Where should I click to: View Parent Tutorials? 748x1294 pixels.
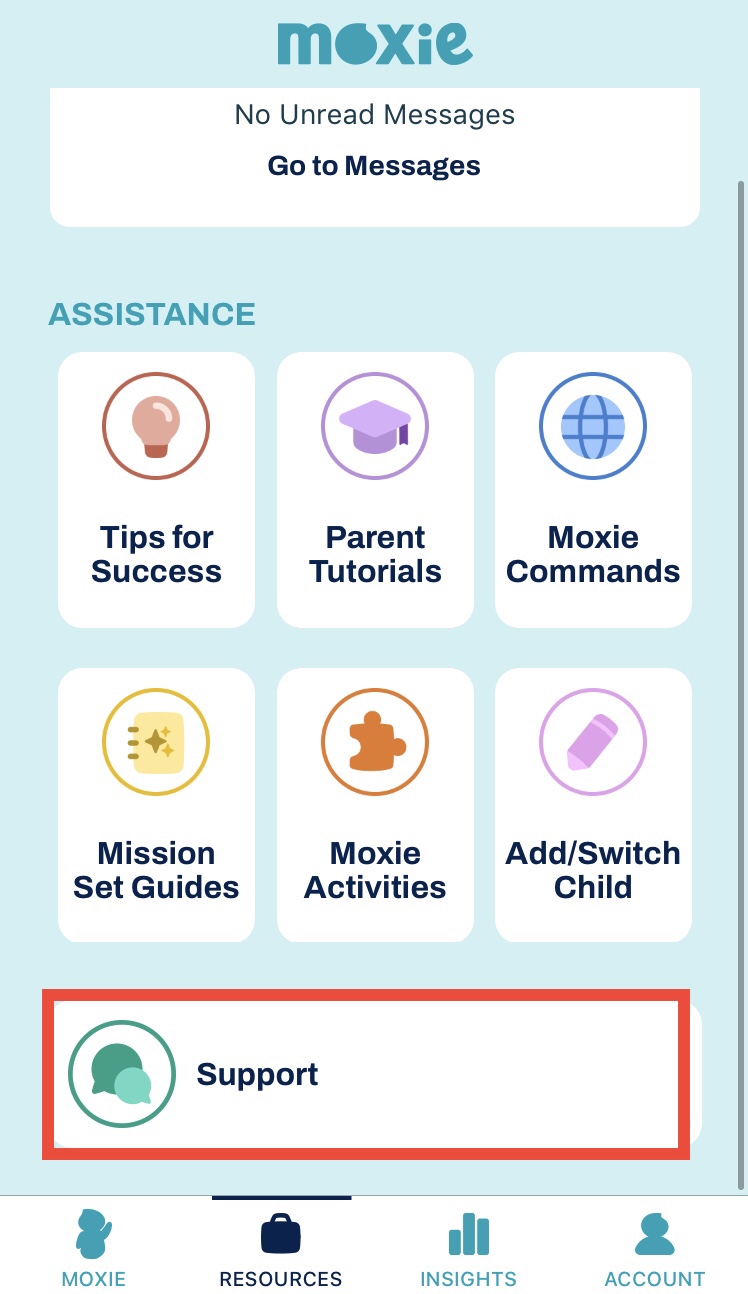(375, 489)
